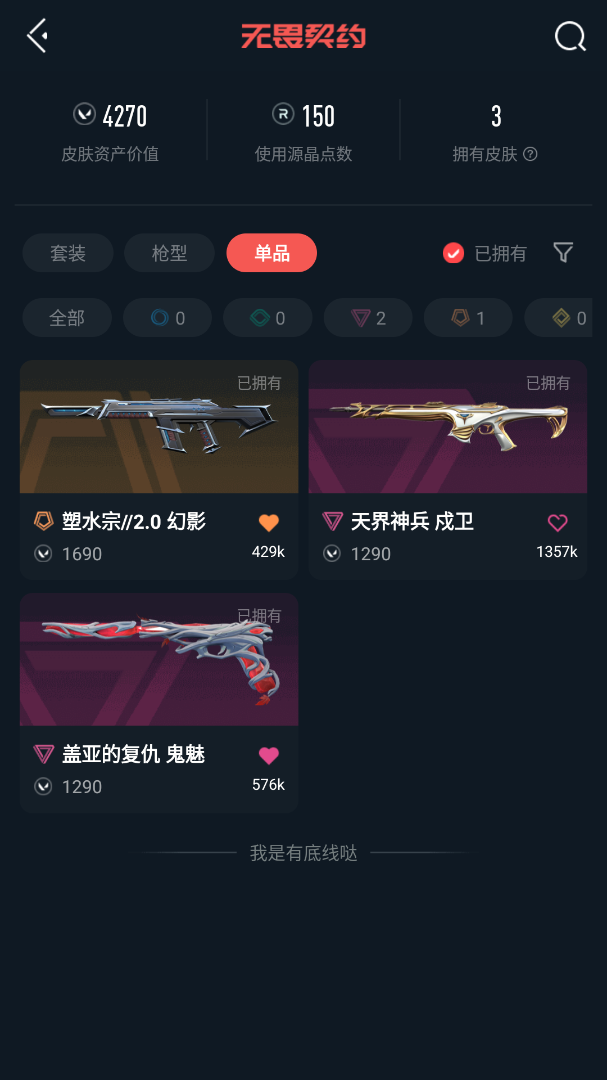
Task: Open the filter funnel icon
Action: click(563, 252)
